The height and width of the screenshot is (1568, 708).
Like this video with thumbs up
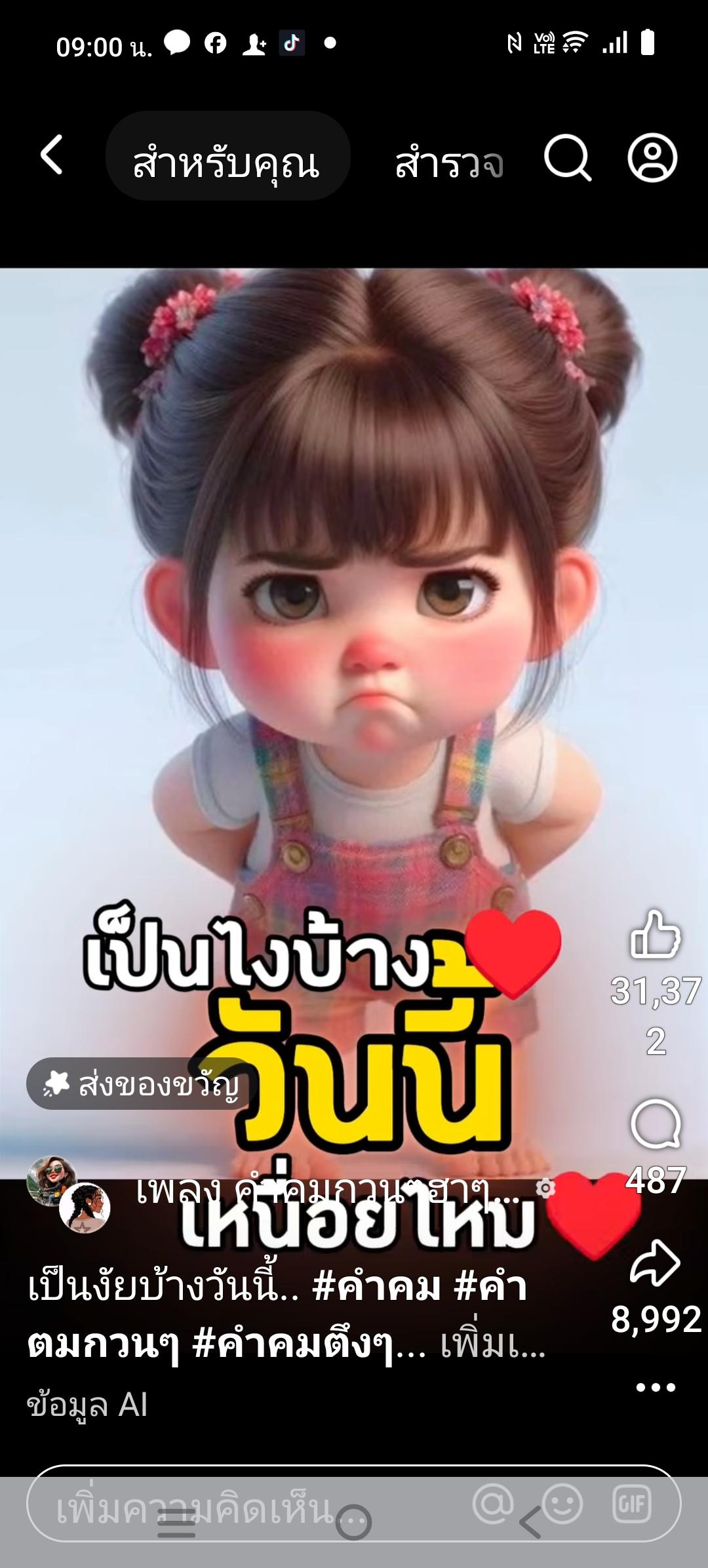656,935
